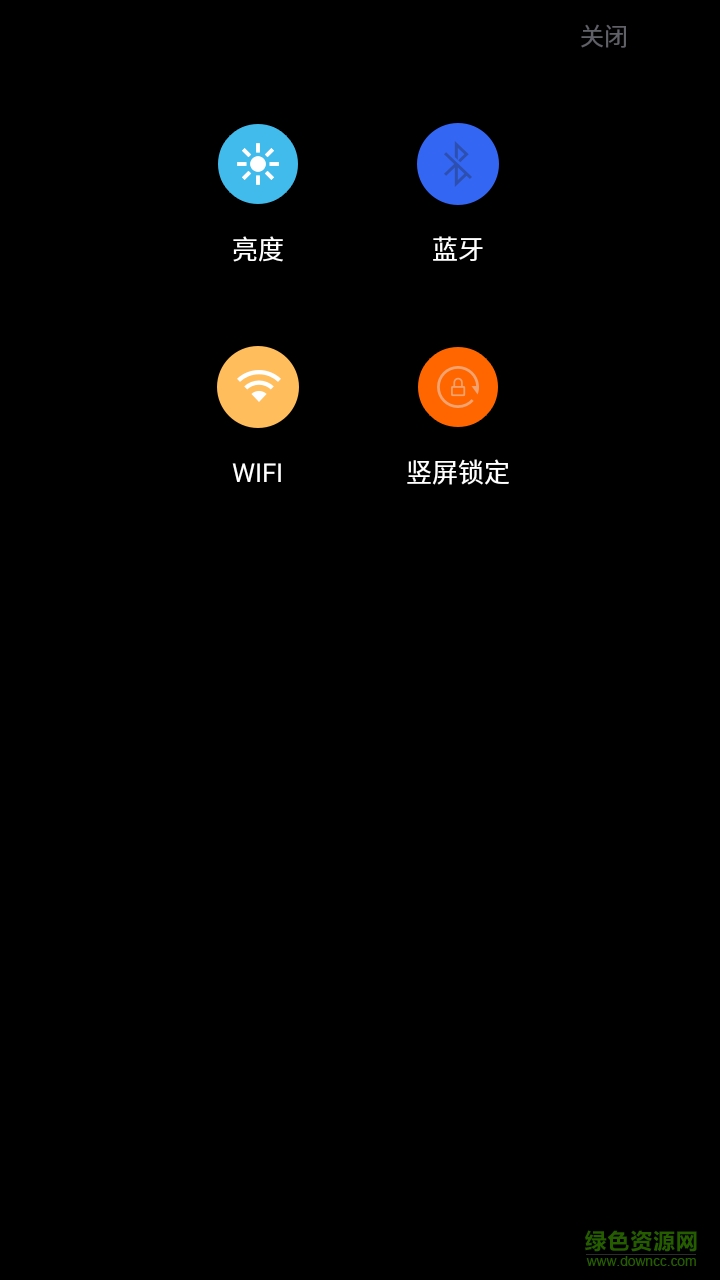720x1280 pixels.
Task: Adjust screen brightness via brightness tile
Action: 258,164
